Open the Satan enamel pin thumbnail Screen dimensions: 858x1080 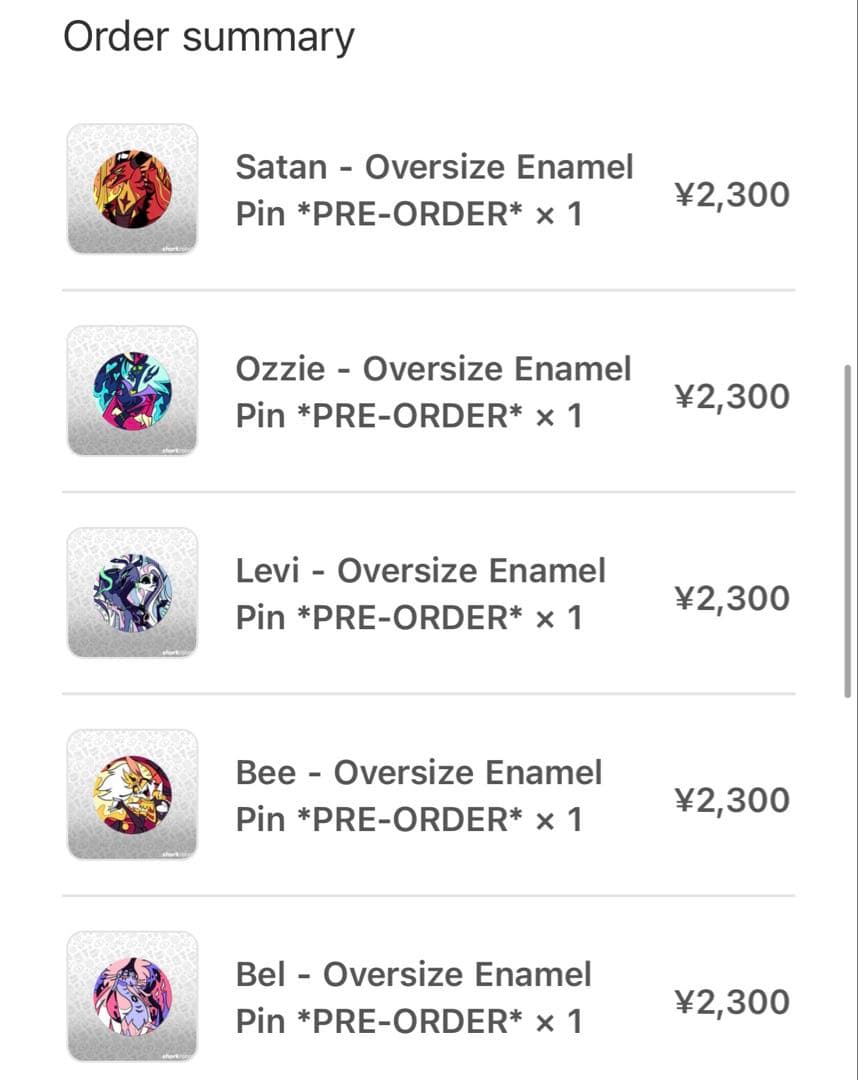(131, 190)
